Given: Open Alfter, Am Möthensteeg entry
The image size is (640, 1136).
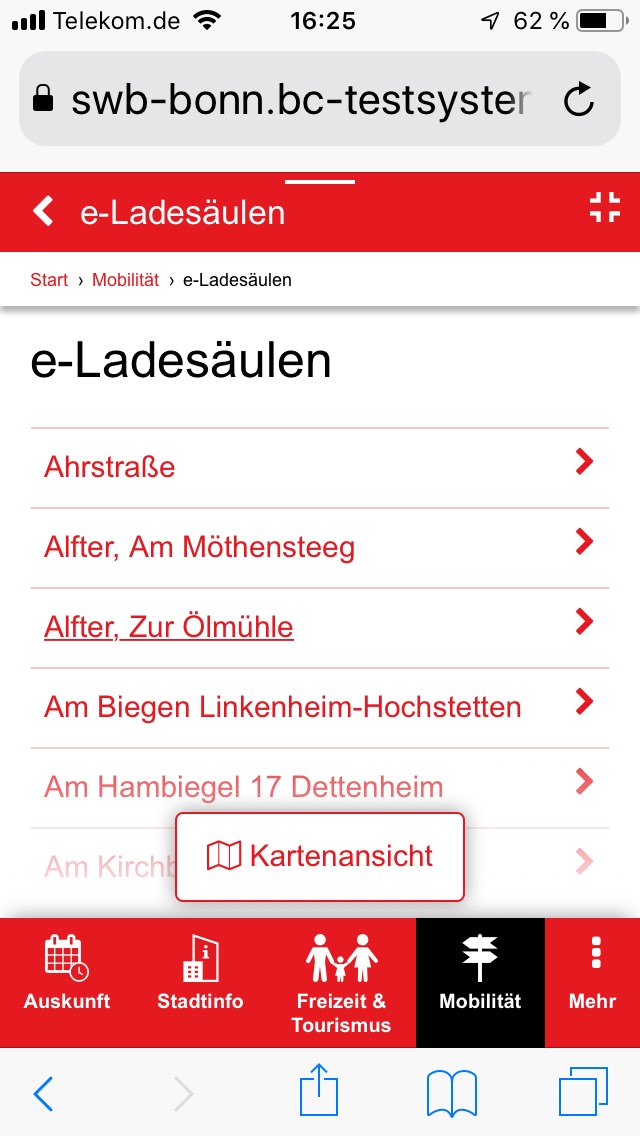Looking at the screenshot, I should pyautogui.click(x=199, y=547).
